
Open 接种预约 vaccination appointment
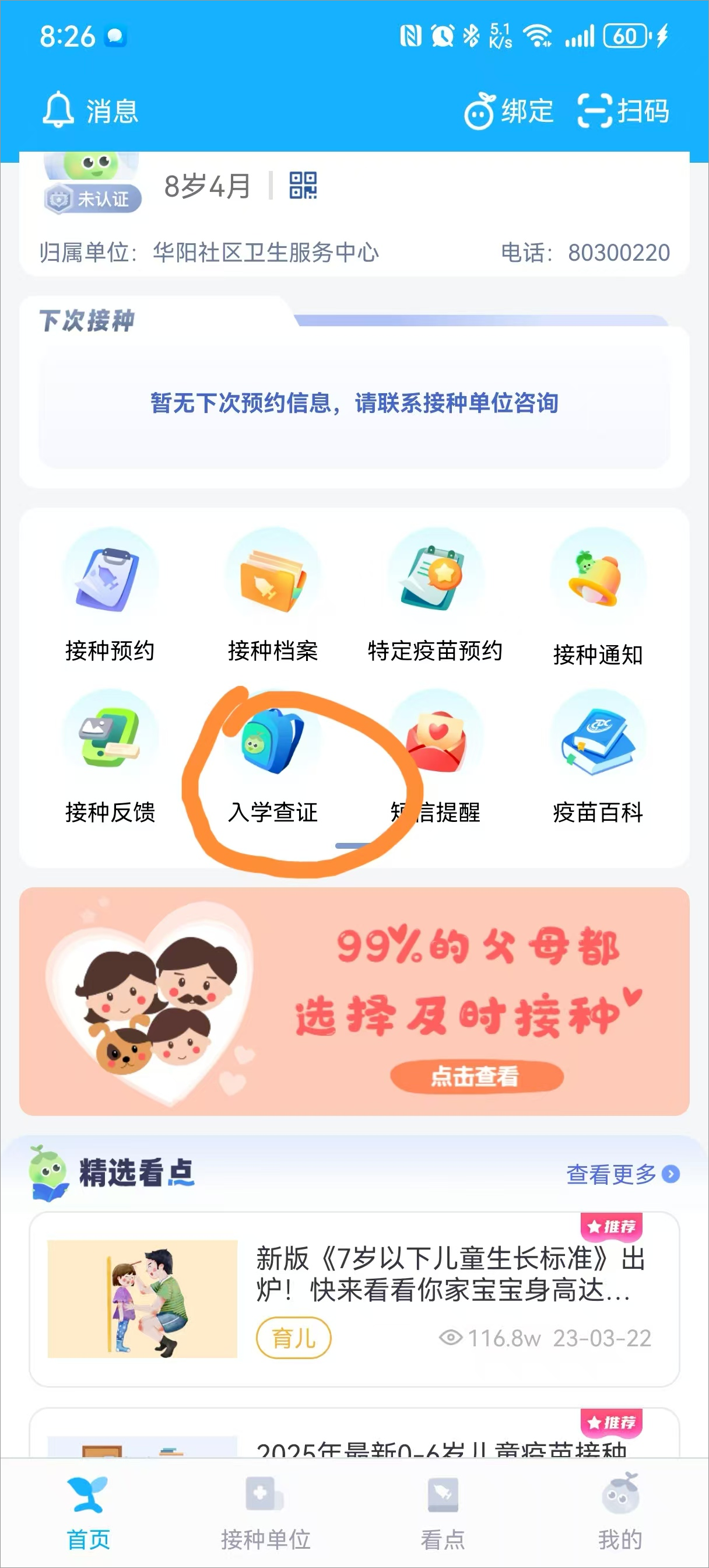[110, 596]
